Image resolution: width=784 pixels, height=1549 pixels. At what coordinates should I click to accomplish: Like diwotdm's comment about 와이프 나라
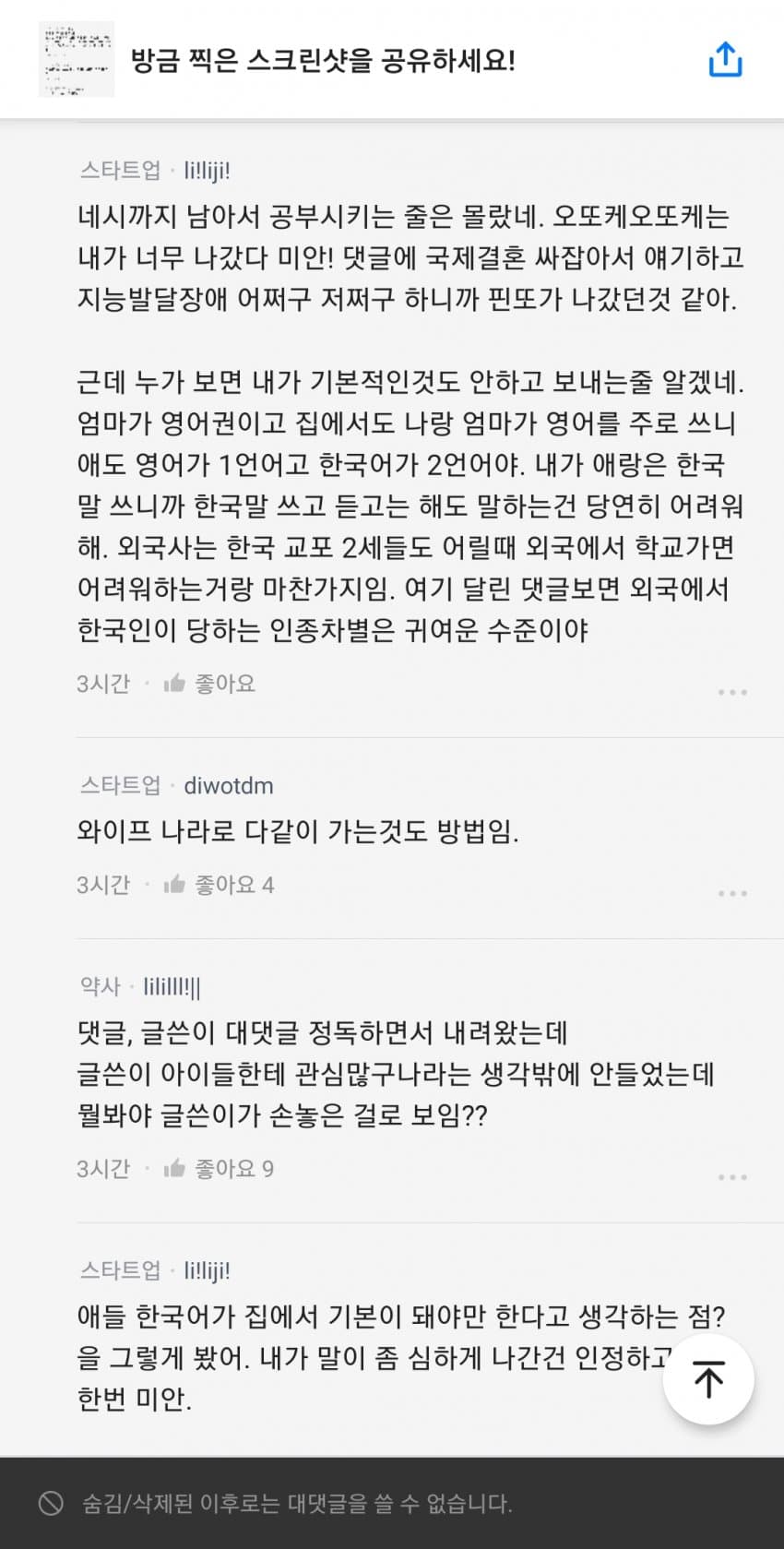pos(220,885)
